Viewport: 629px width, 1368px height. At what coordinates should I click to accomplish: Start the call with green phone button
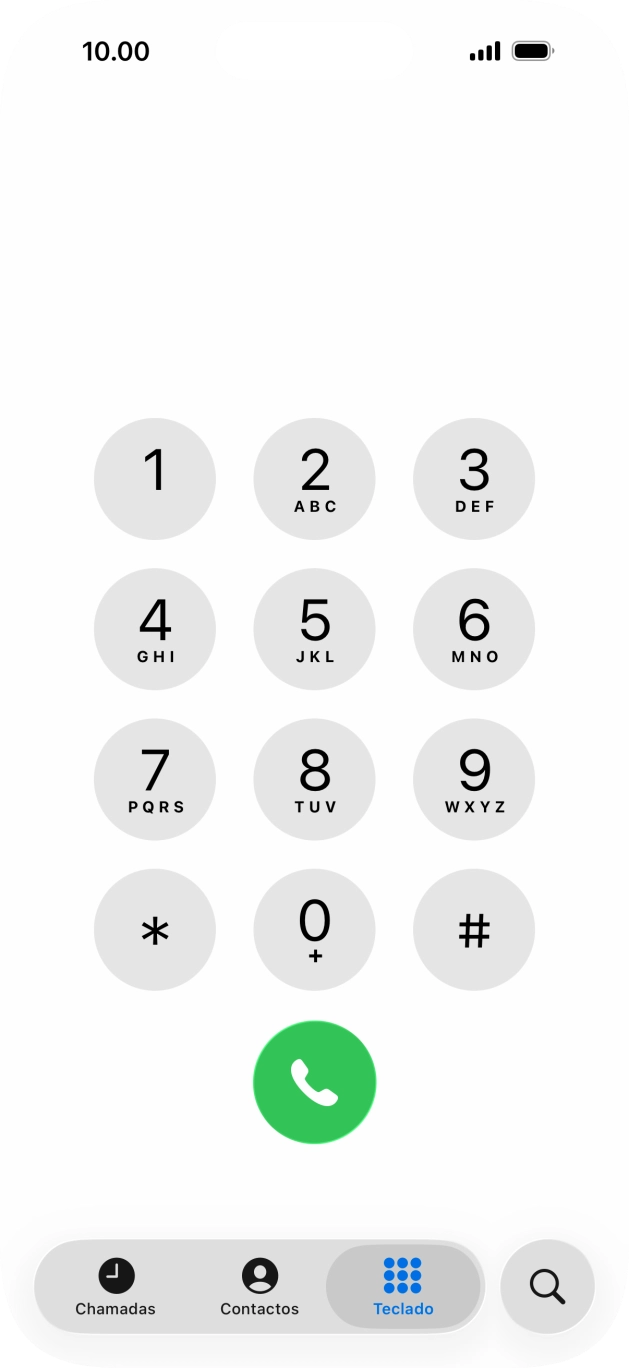pyautogui.click(x=315, y=1081)
